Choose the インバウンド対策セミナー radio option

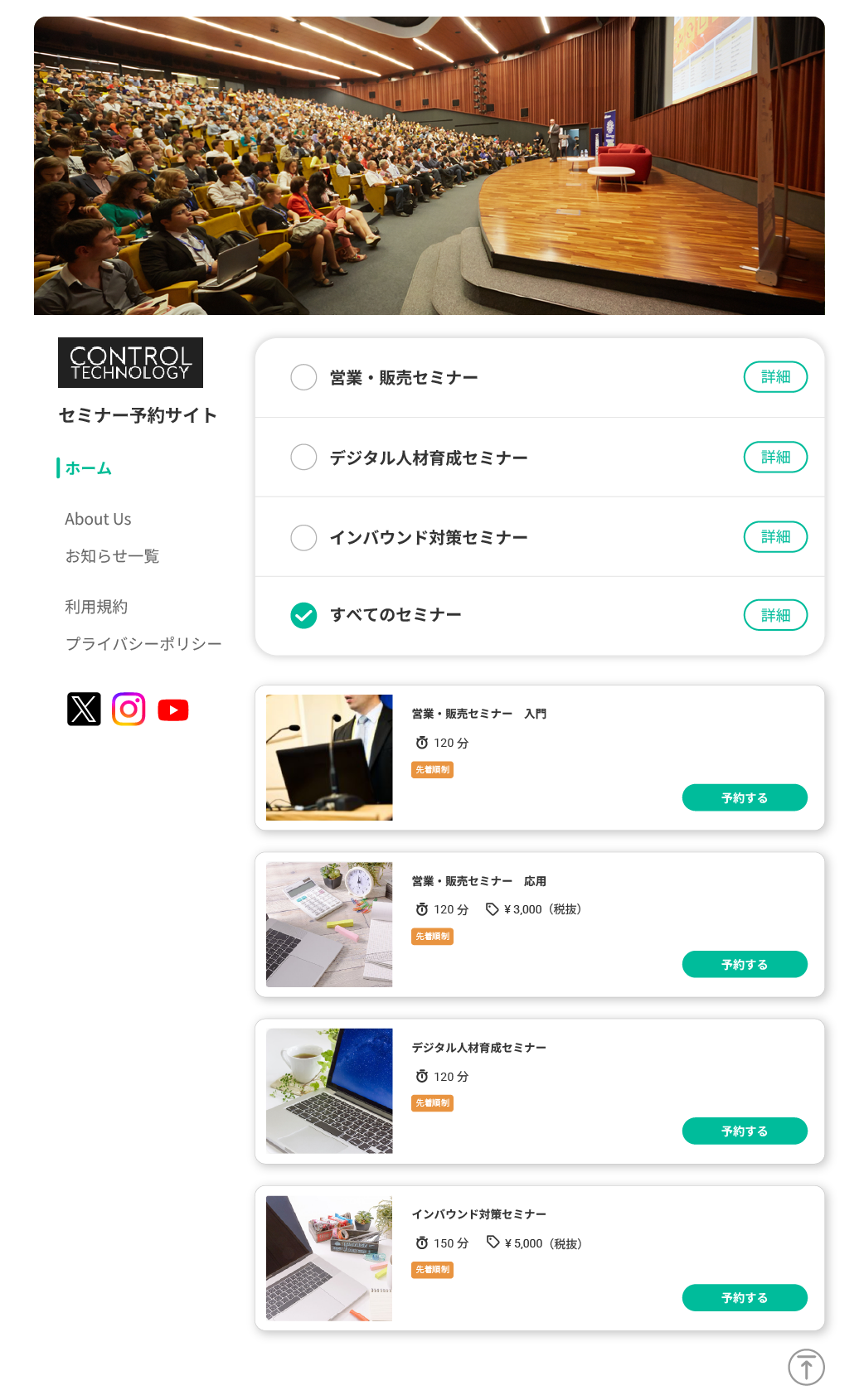pos(303,537)
